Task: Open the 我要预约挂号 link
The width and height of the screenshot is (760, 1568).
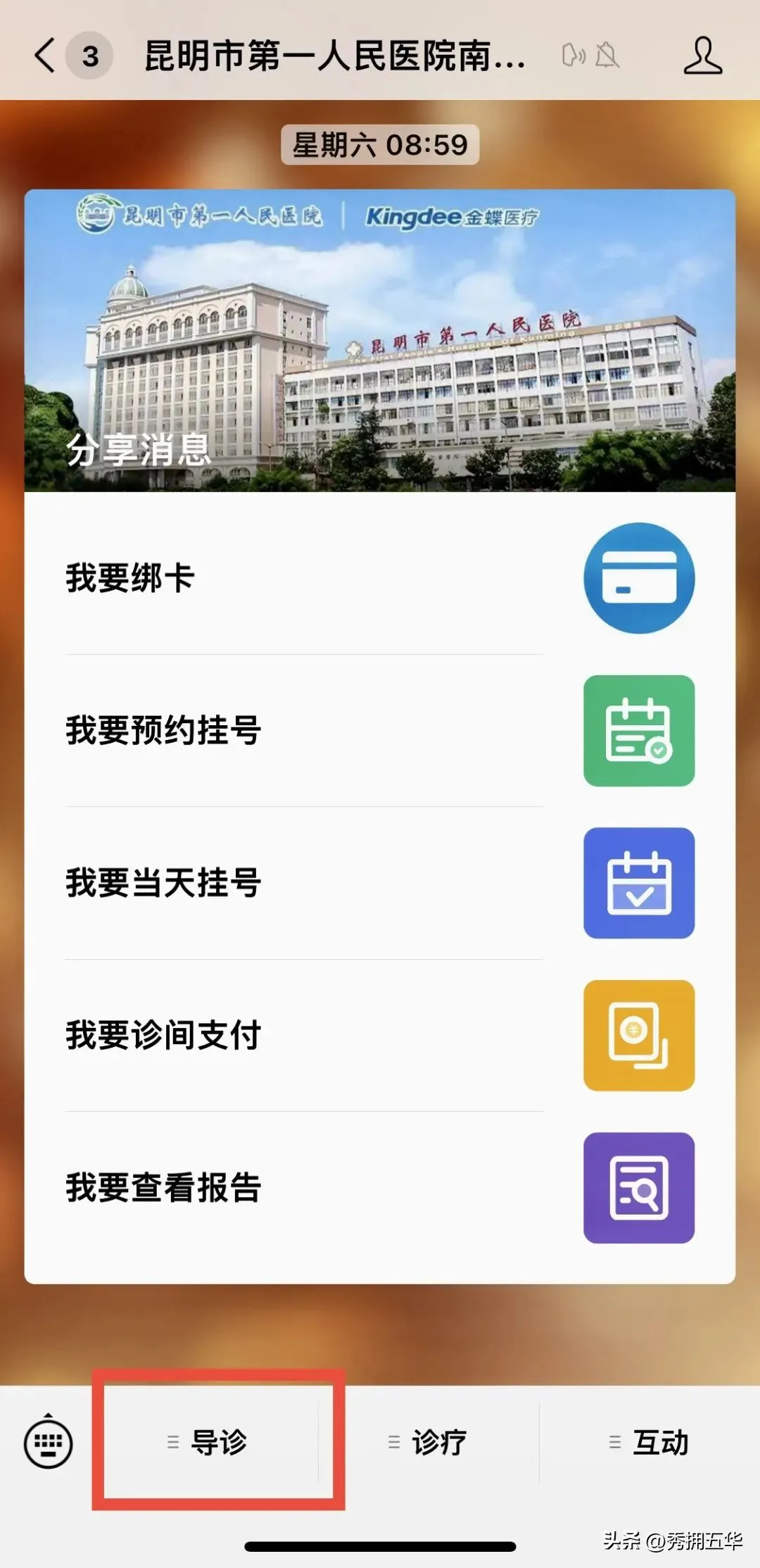Action: click(x=162, y=731)
